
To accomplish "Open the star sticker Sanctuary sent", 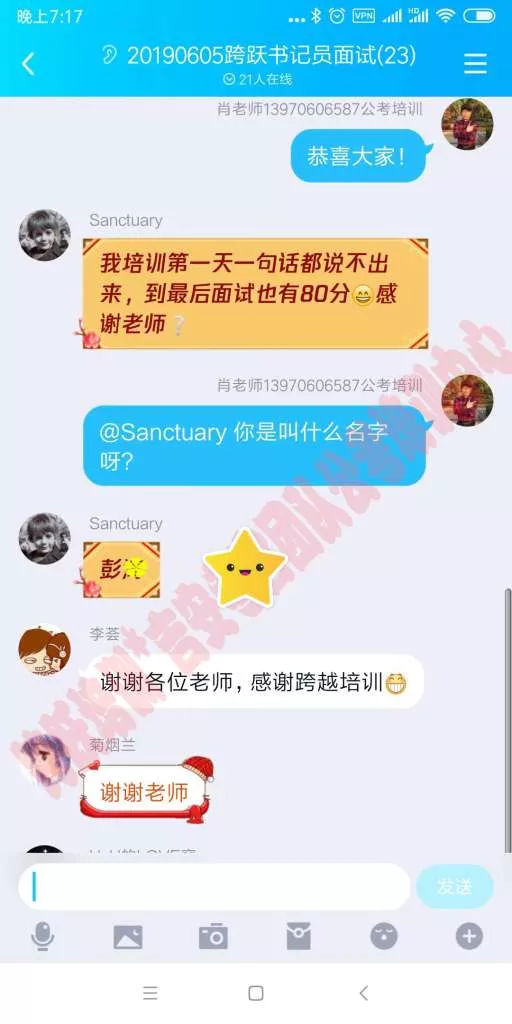I will click(x=245, y=567).
